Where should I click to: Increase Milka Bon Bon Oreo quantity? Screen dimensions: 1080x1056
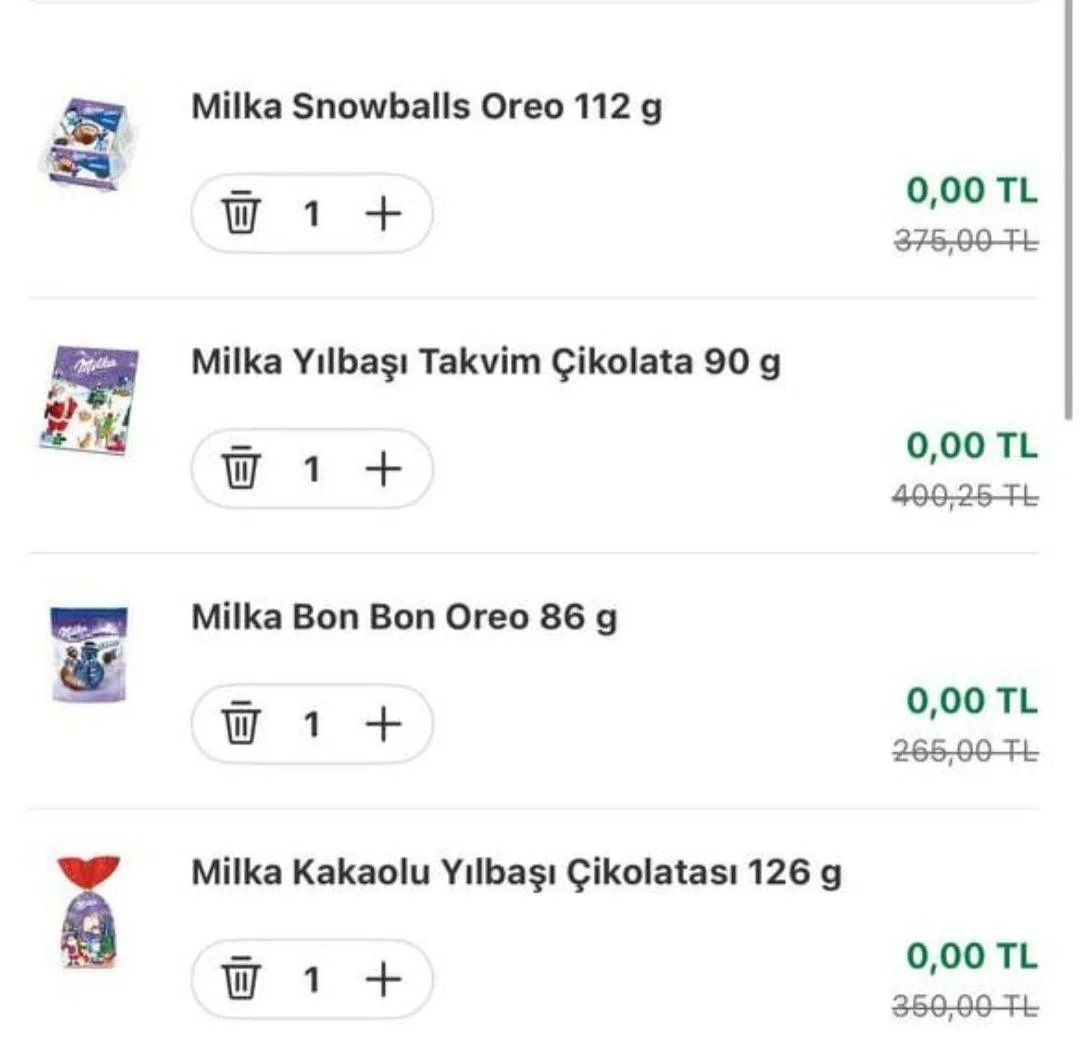point(381,723)
